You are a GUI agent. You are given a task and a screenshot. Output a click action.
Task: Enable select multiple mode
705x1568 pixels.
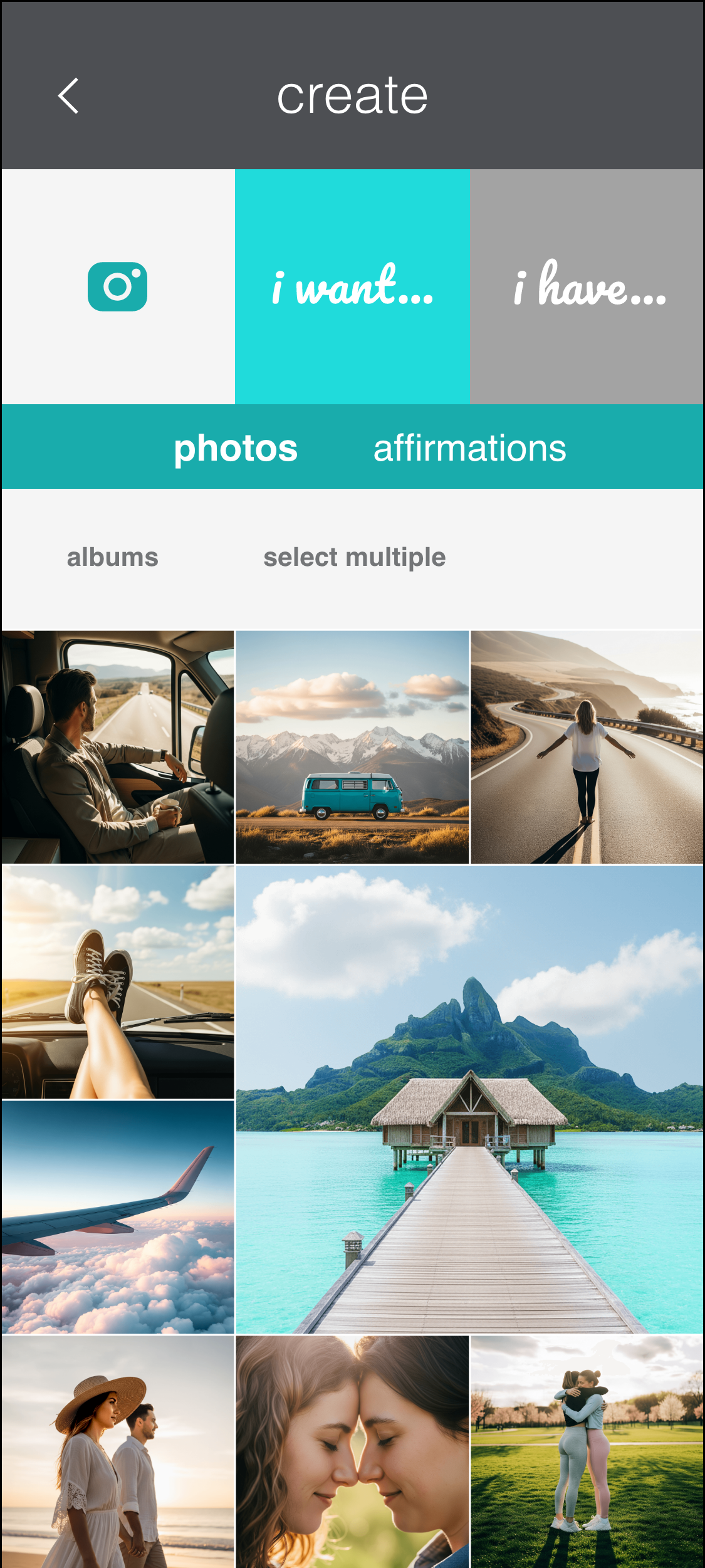[354, 557]
